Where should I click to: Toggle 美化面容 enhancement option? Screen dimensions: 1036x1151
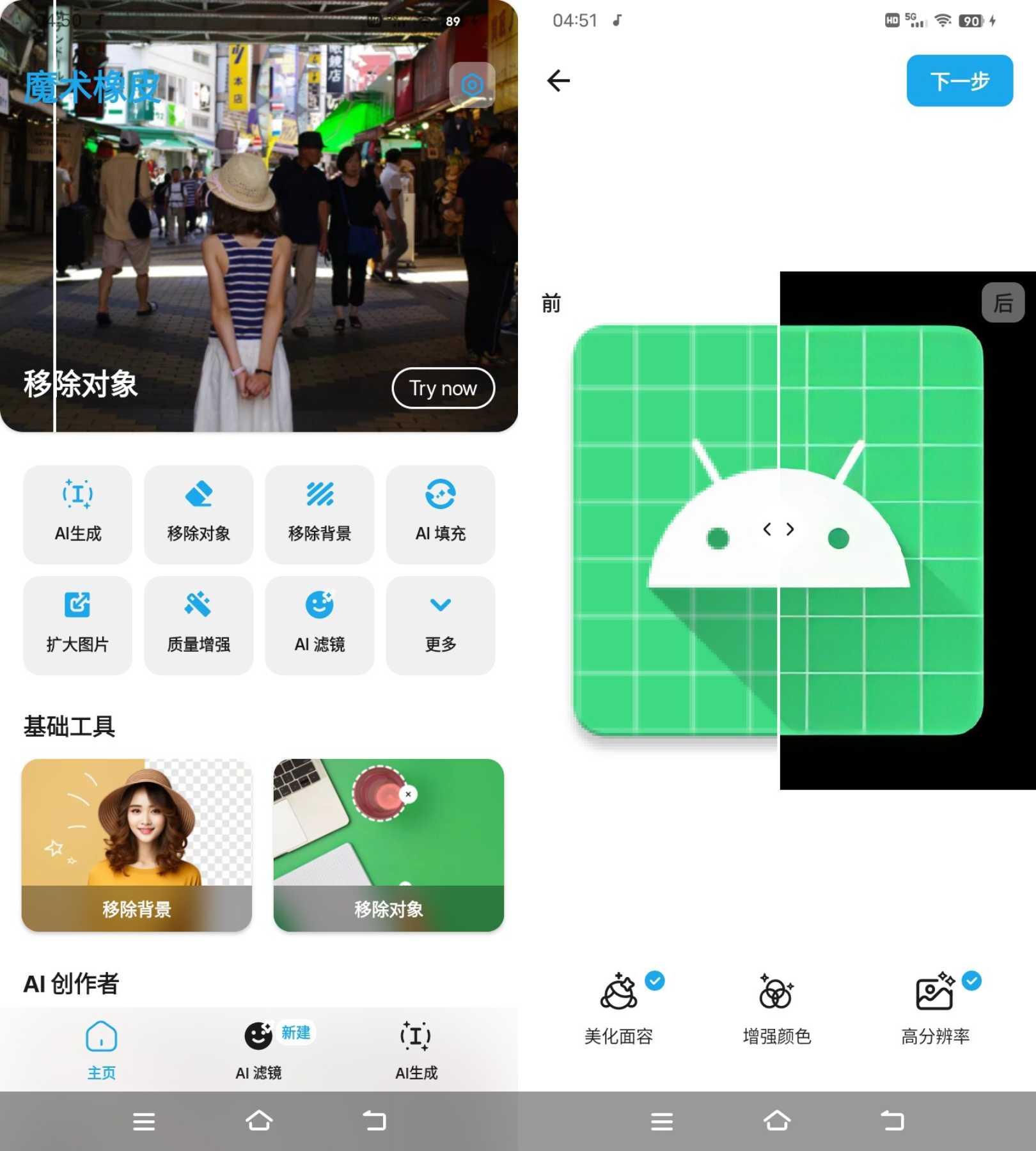coord(618,1007)
